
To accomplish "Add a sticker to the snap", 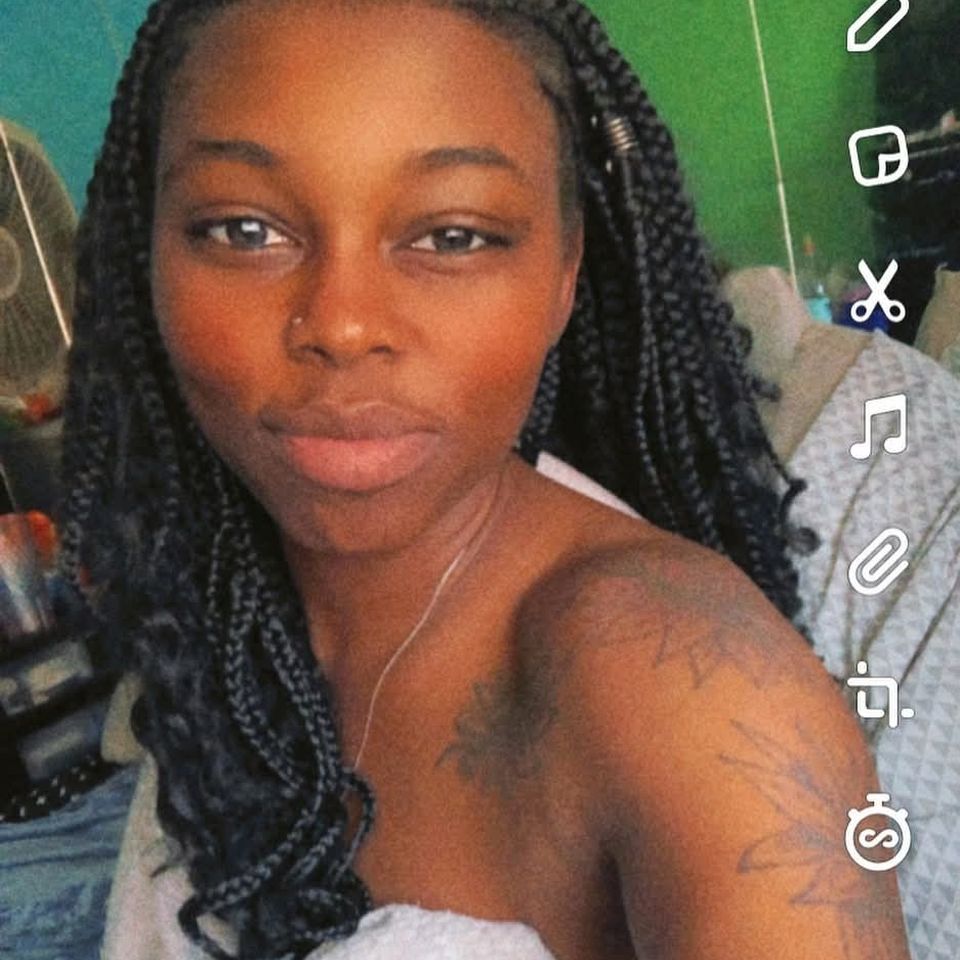I will tap(878, 156).
